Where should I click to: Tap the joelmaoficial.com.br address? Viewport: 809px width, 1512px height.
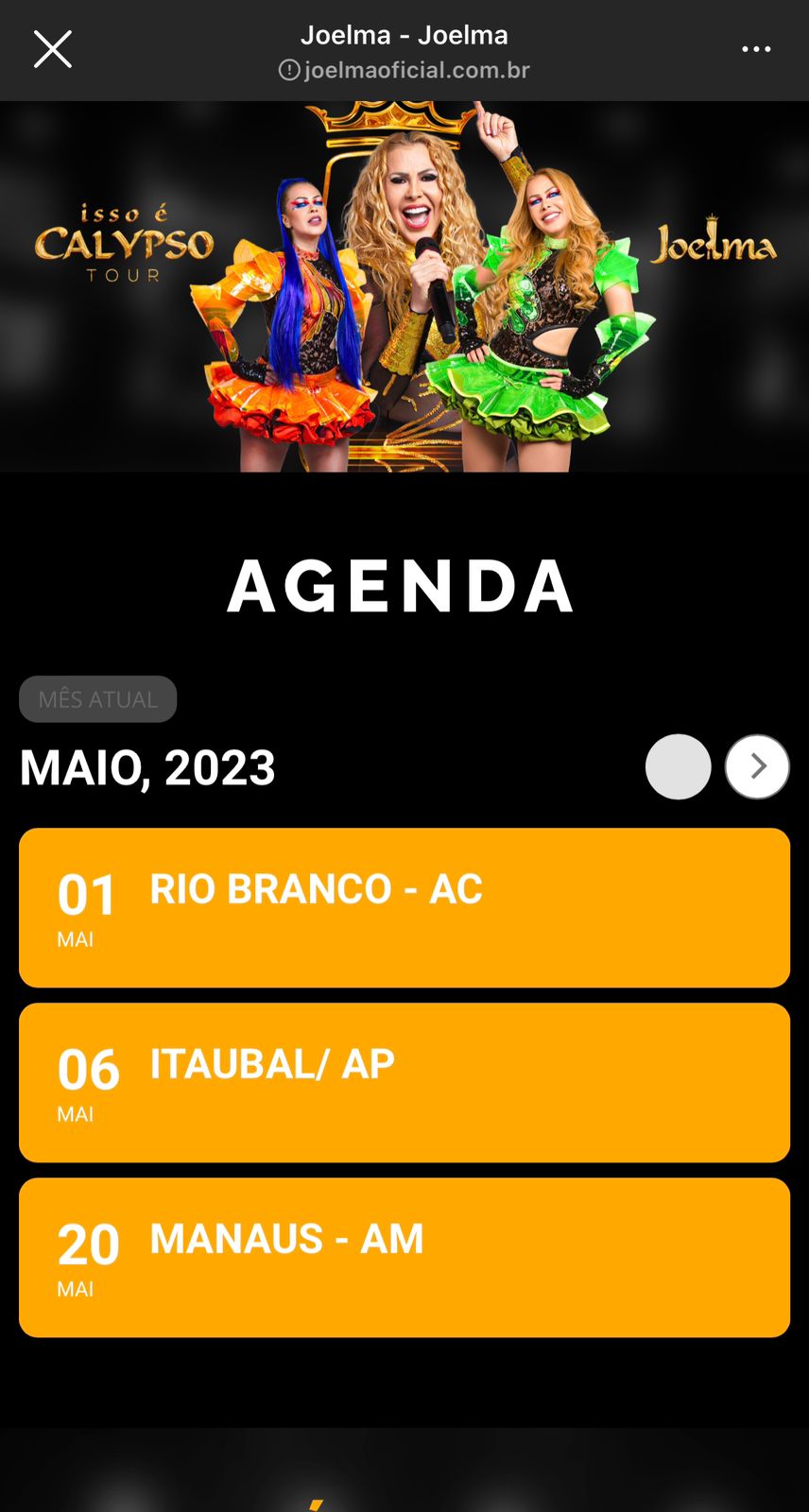click(x=404, y=70)
